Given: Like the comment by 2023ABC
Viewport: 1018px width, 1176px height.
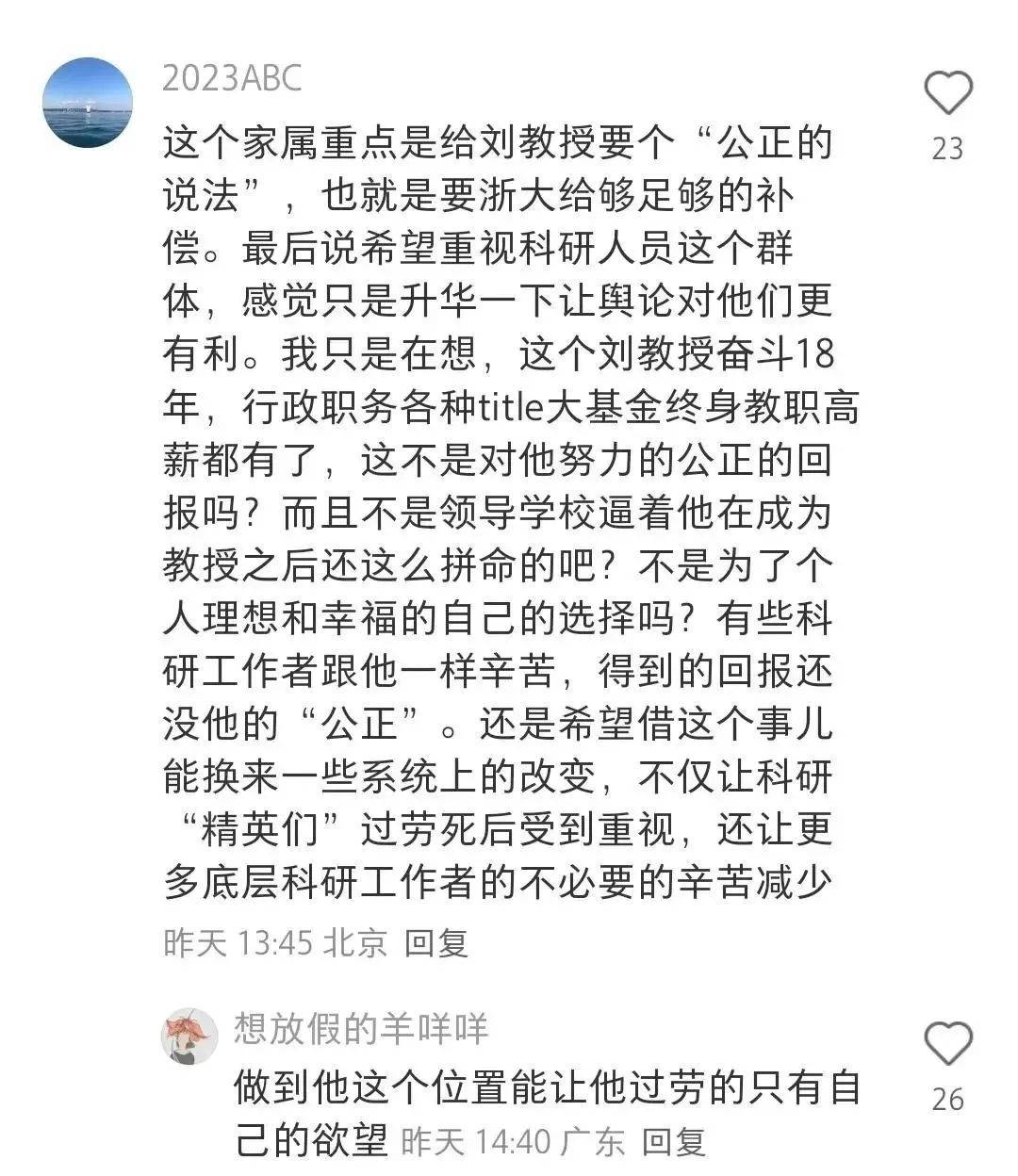Looking at the screenshot, I should [946, 93].
